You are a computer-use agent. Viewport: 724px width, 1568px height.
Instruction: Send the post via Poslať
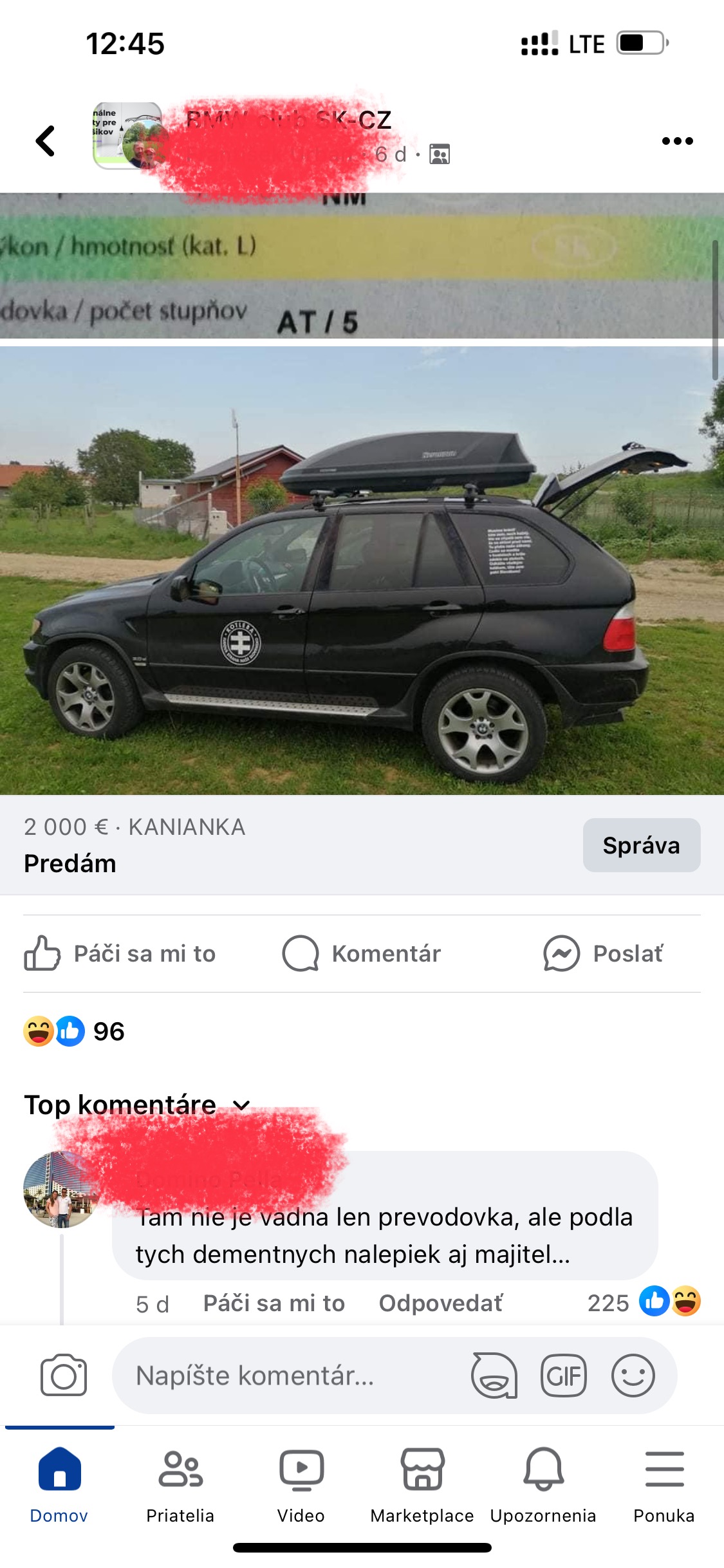point(603,953)
